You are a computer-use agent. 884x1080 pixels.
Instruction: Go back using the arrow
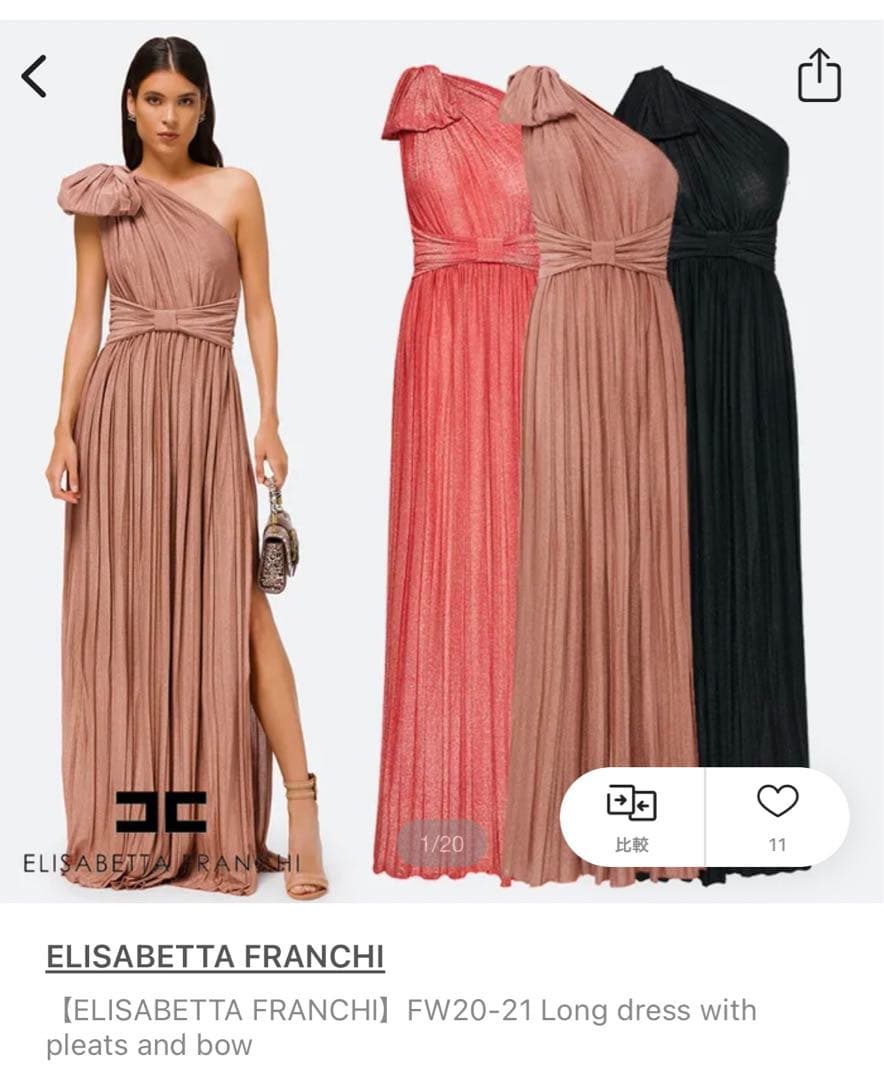tap(34, 76)
